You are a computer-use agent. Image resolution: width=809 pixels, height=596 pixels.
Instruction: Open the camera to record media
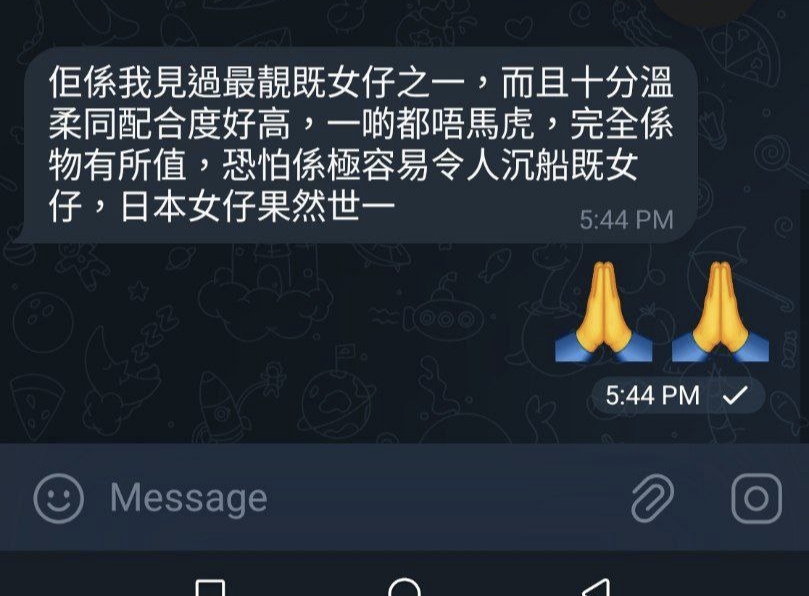tap(756, 498)
